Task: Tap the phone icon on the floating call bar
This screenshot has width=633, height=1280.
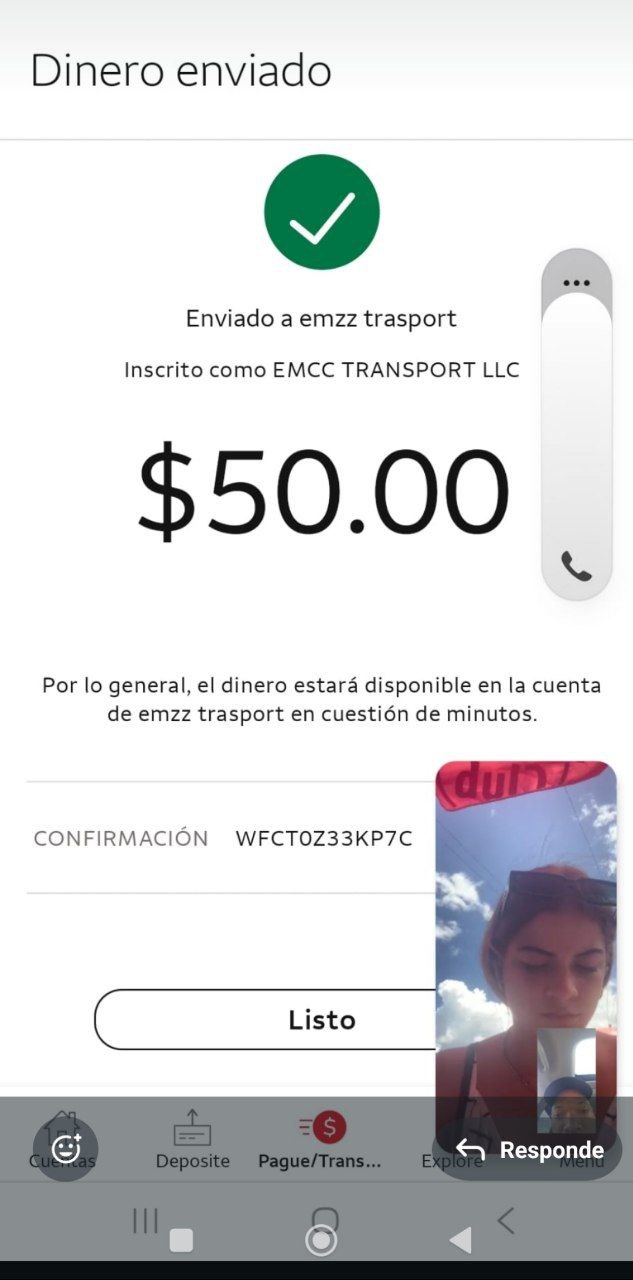Action: point(576,567)
